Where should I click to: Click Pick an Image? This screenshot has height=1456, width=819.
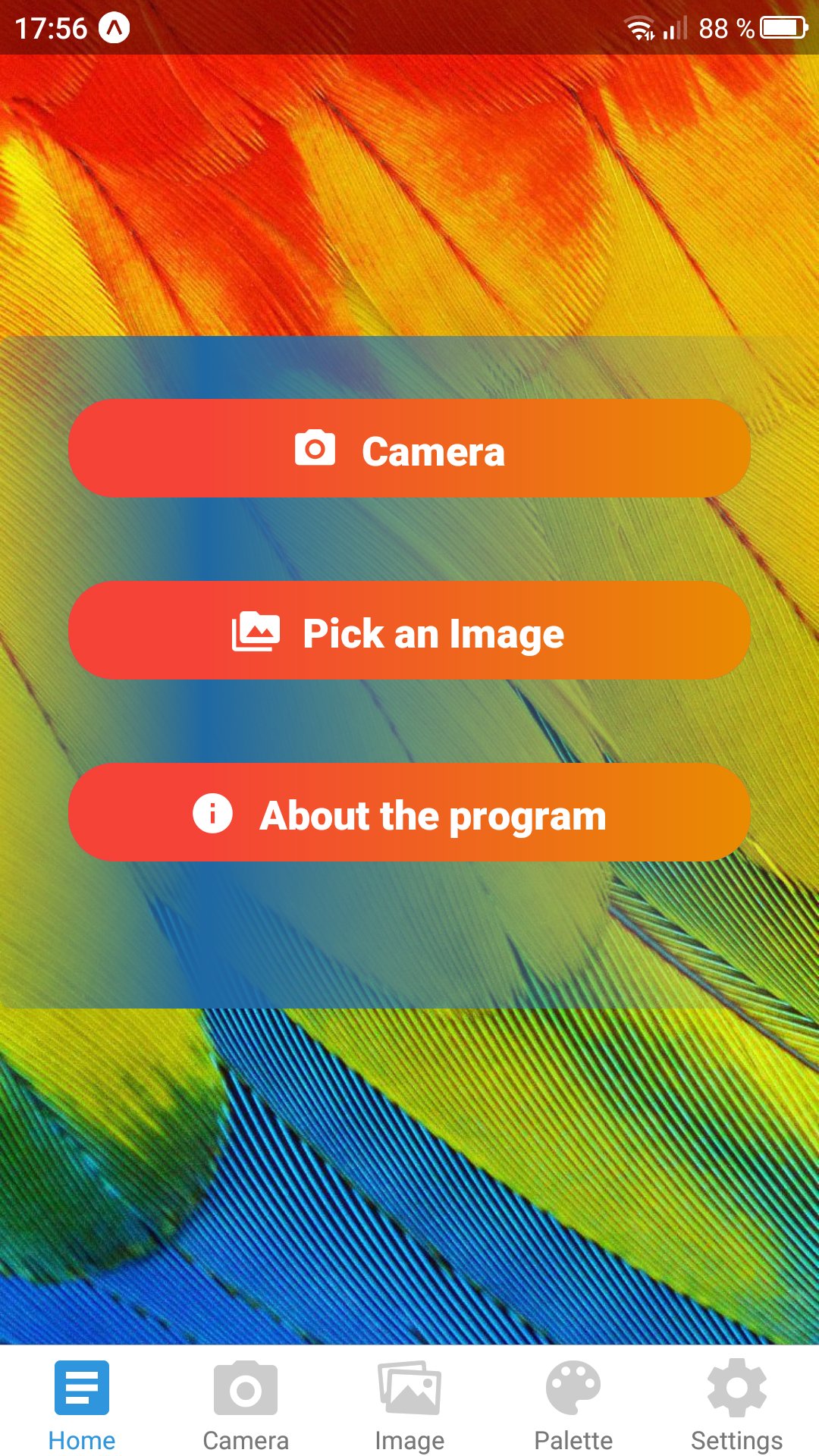[x=409, y=632]
